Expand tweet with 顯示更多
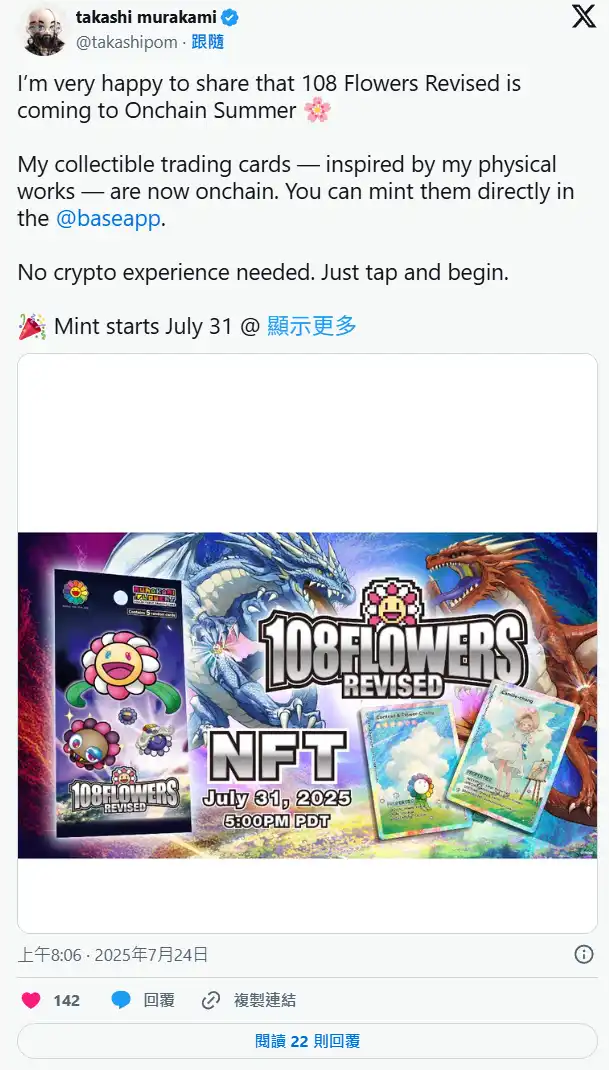Viewport: 609px width, 1070px height. [312, 326]
